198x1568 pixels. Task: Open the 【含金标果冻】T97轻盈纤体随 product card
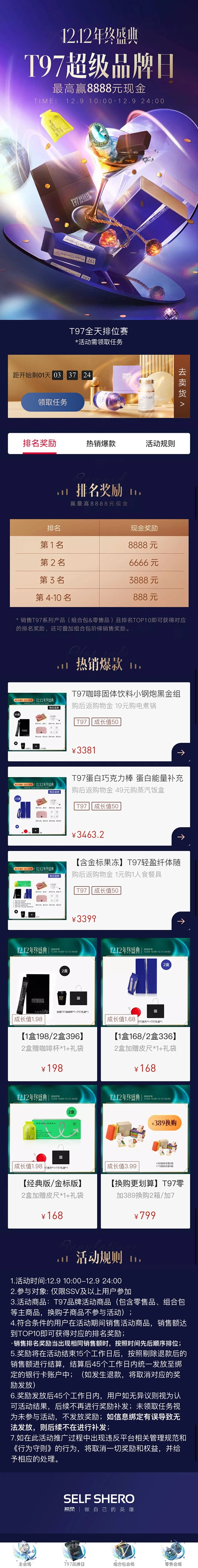point(99,891)
